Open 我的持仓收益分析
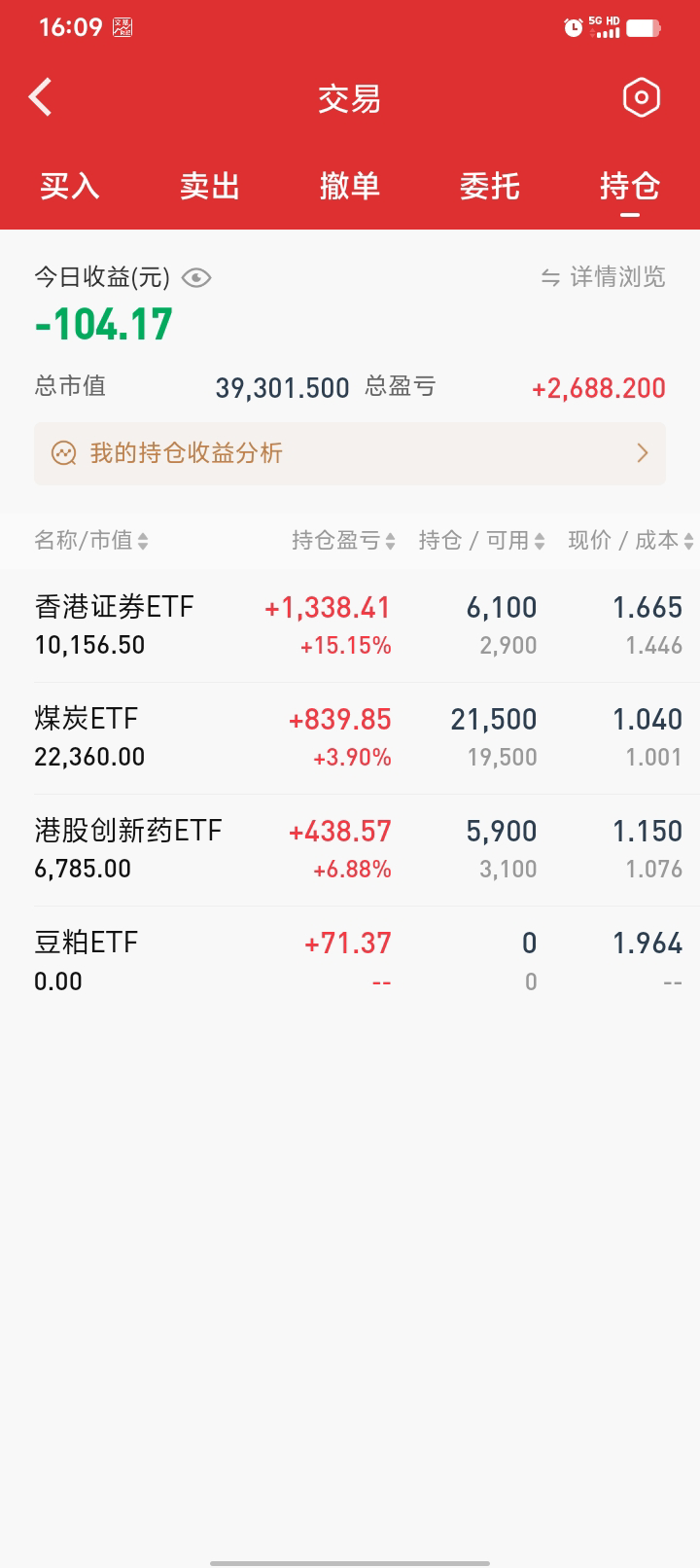700x1568 pixels. pos(350,453)
